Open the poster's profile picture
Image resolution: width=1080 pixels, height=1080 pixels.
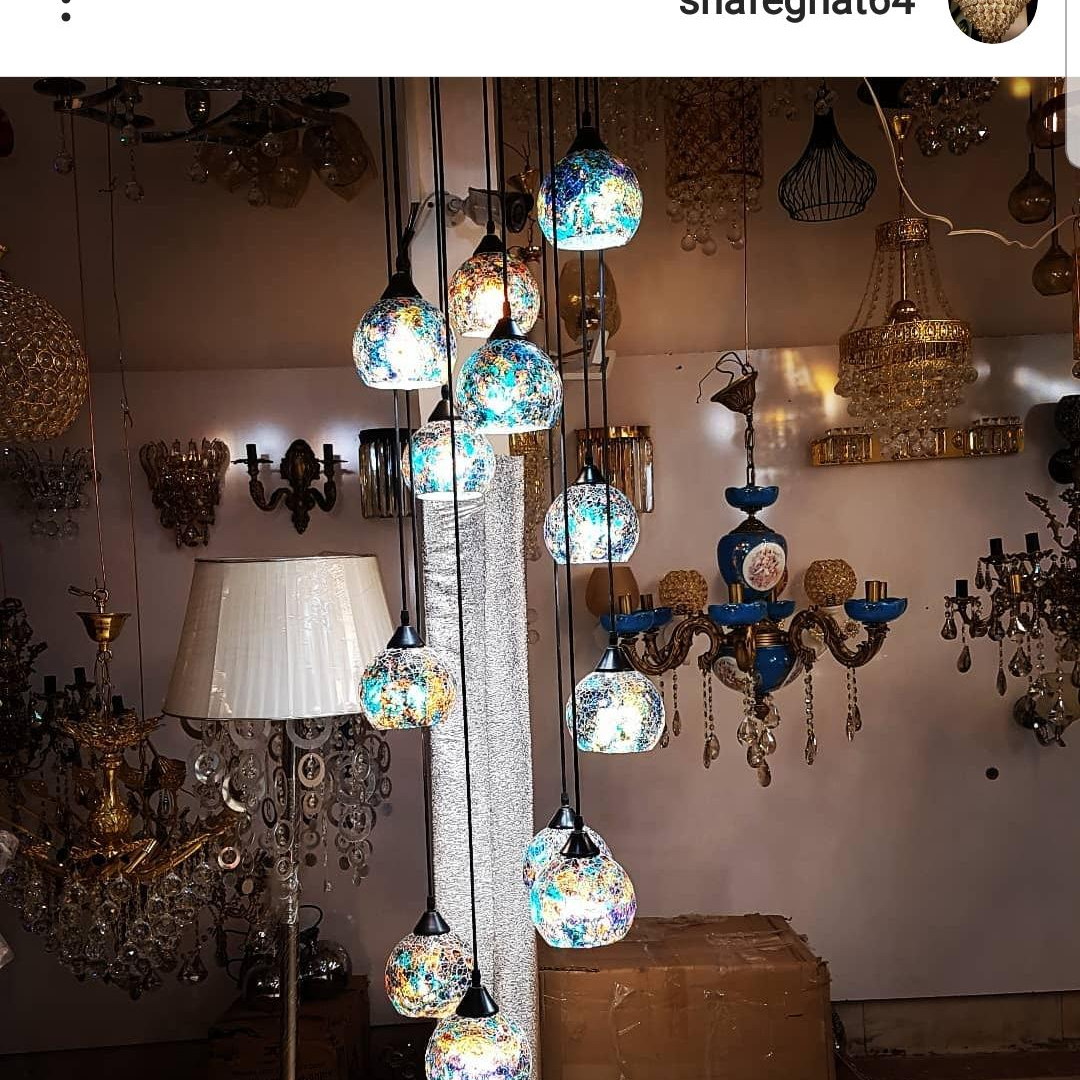(992, 14)
